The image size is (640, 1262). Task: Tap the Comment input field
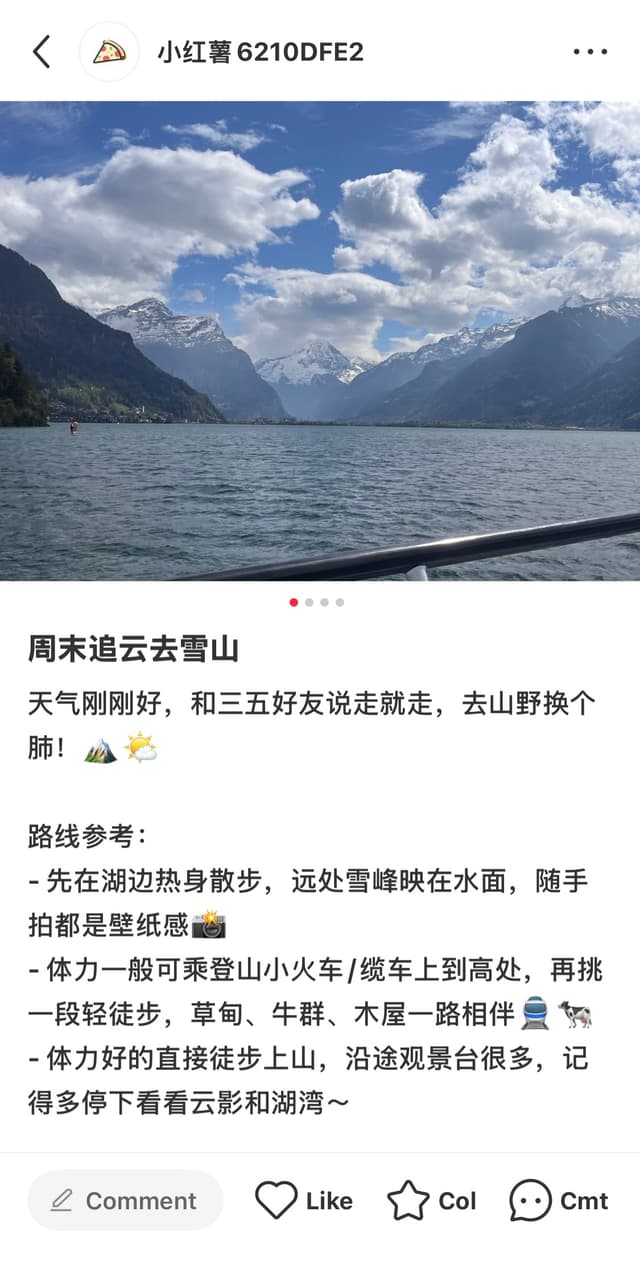(x=125, y=1200)
